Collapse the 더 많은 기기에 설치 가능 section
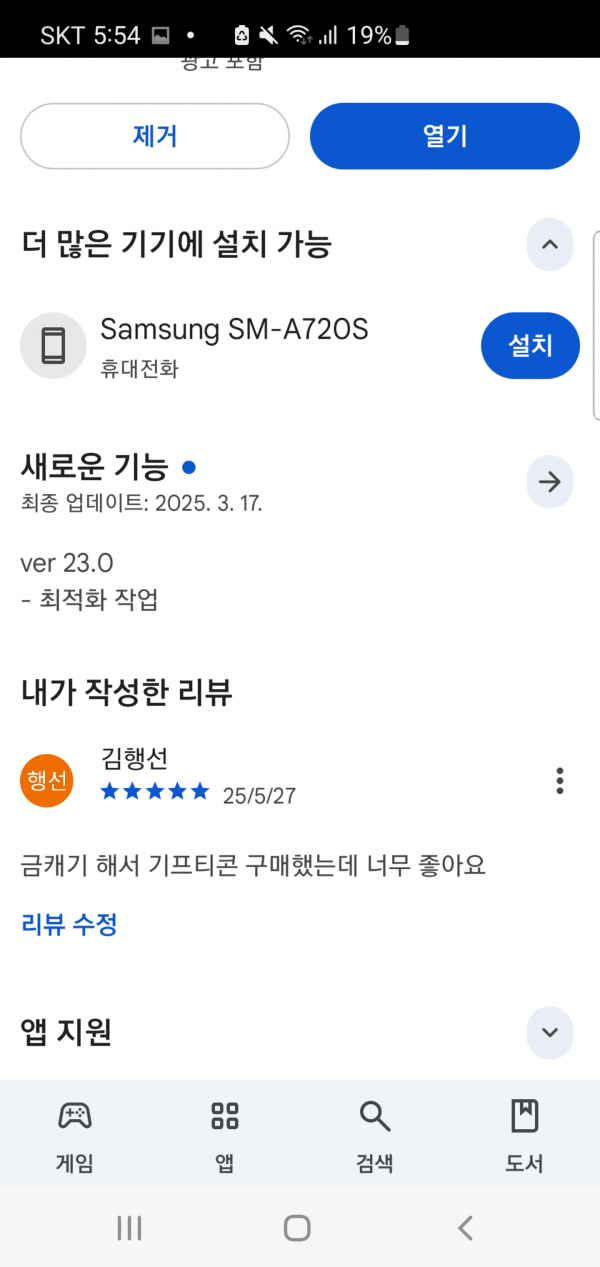The width and height of the screenshot is (600, 1267). coord(550,245)
